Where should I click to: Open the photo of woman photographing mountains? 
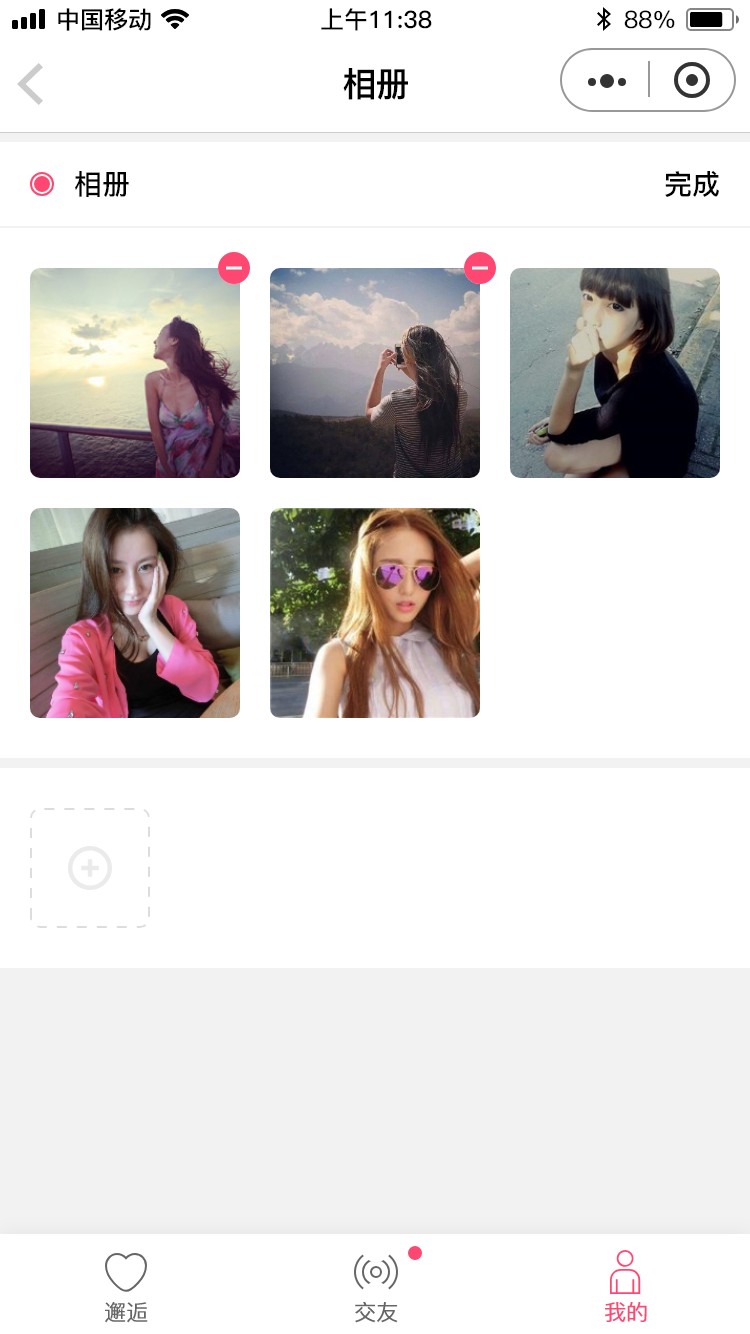click(375, 373)
